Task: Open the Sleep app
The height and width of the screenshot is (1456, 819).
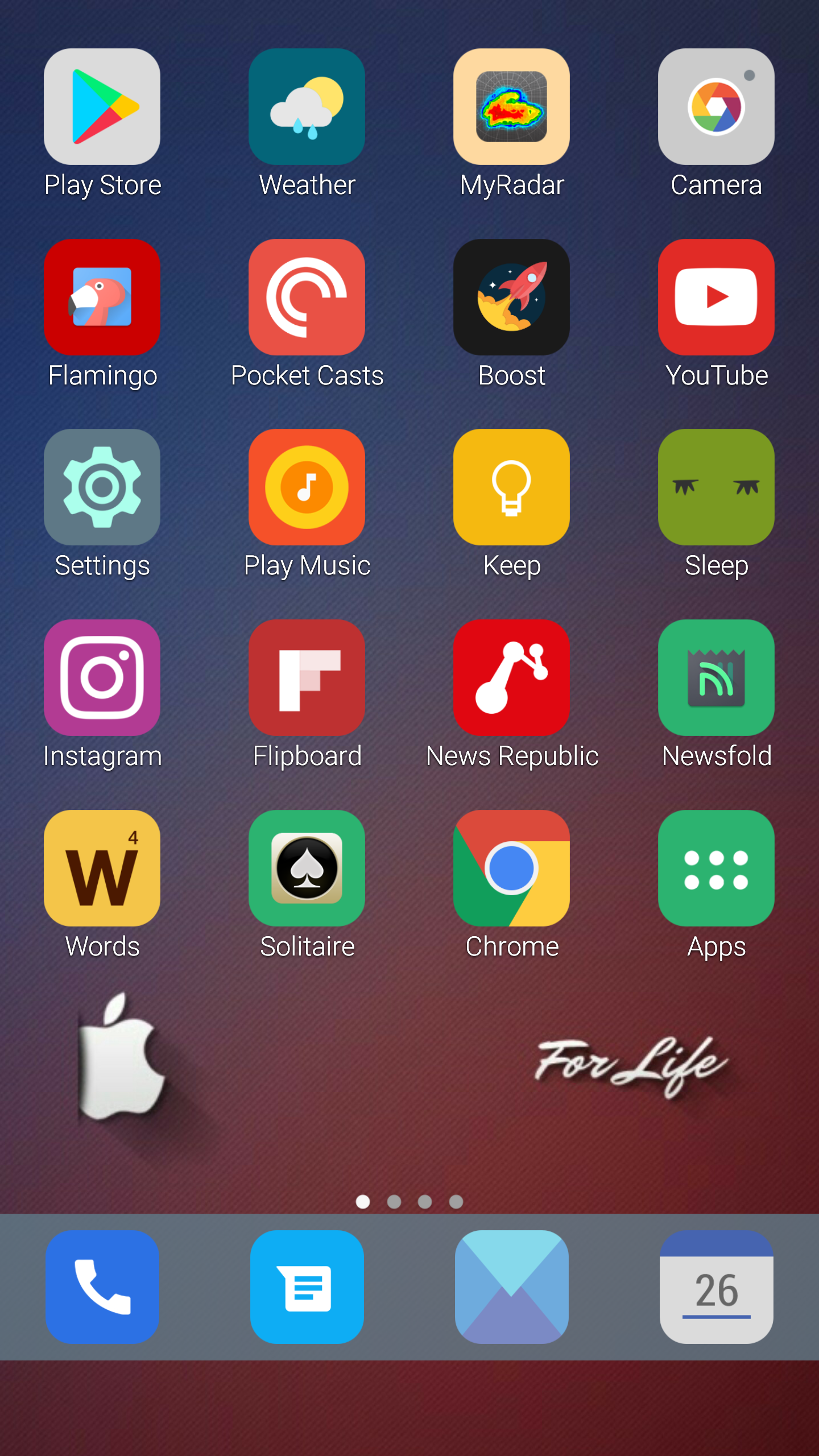Action: tap(716, 487)
